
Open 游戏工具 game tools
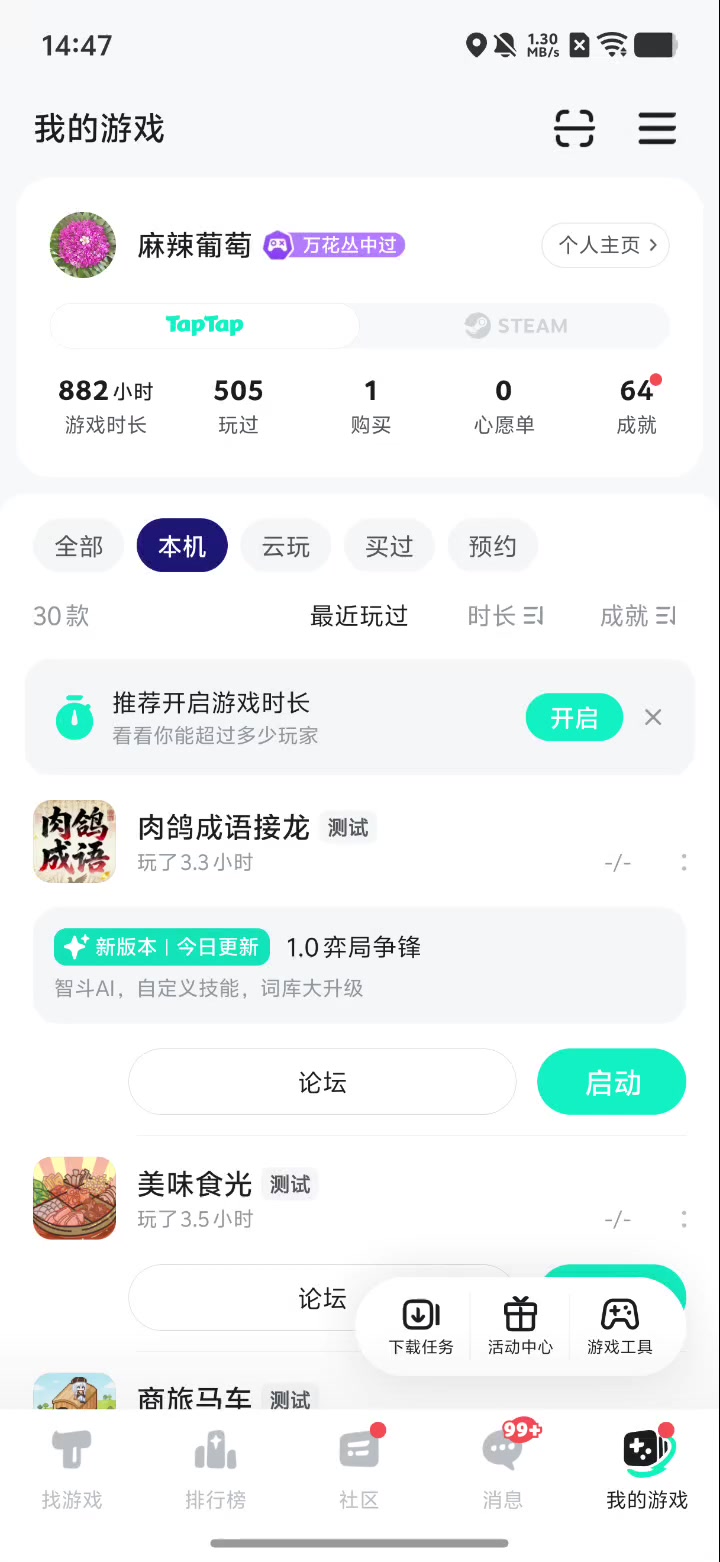pyautogui.click(x=620, y=1326)
